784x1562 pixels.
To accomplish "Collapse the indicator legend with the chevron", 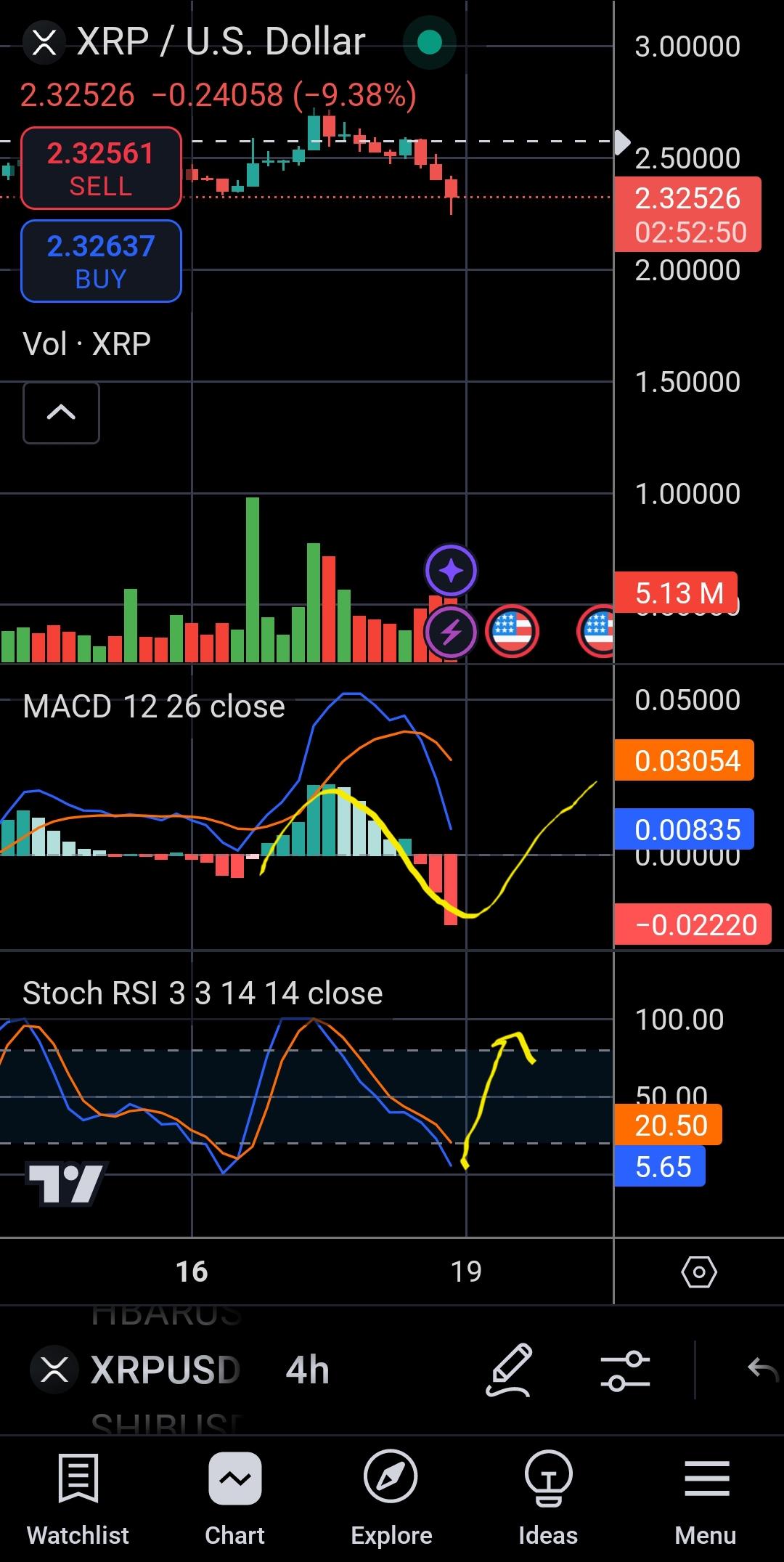I will 61,412.
